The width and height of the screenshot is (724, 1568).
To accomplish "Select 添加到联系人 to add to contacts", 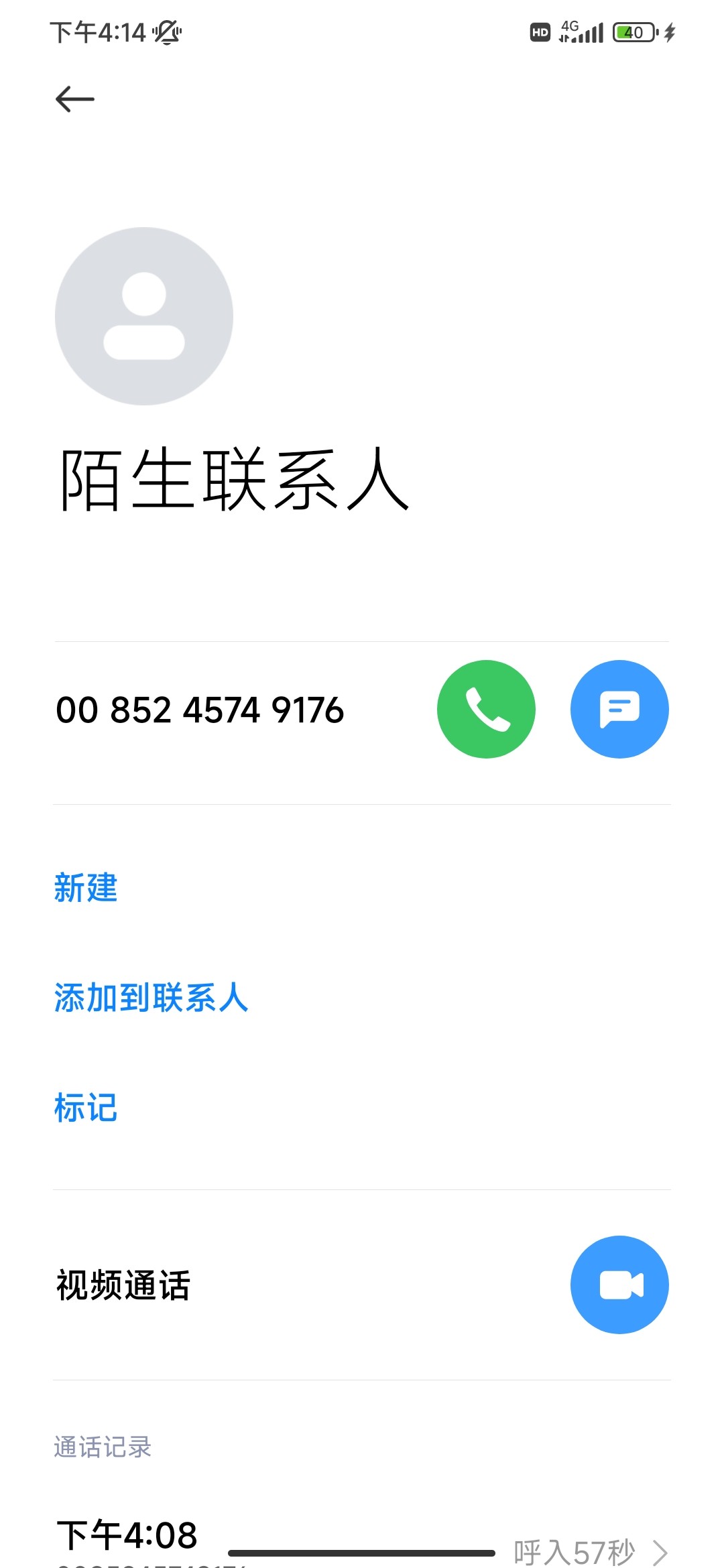I will 152,998.
